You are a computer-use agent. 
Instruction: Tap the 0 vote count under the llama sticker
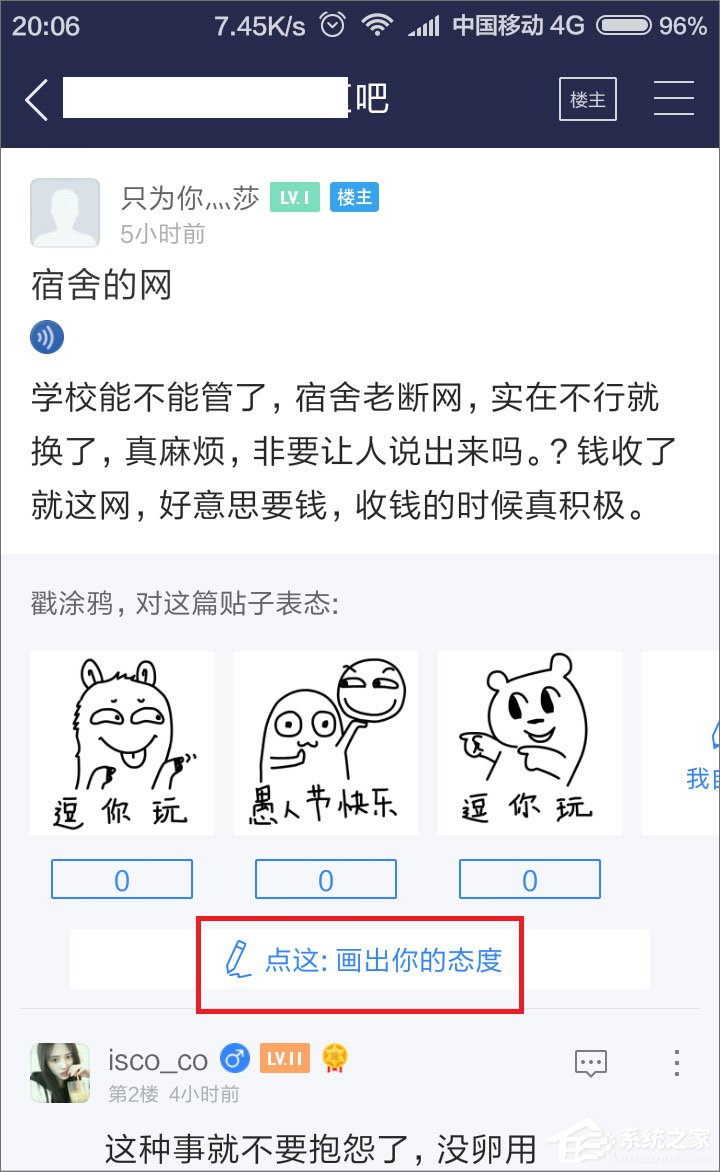tap(121, 879)
